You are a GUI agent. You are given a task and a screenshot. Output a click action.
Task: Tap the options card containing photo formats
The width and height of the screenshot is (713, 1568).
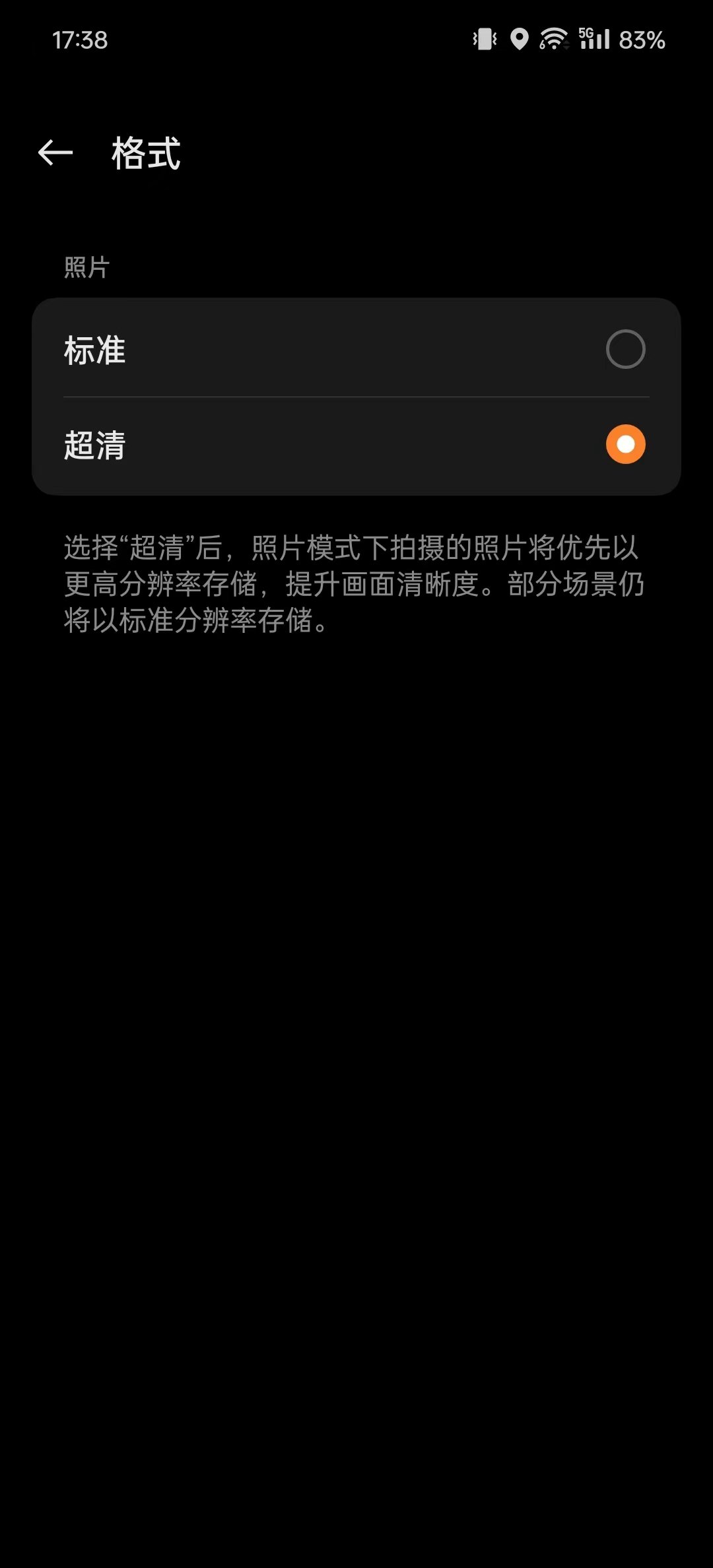point(356,396)
